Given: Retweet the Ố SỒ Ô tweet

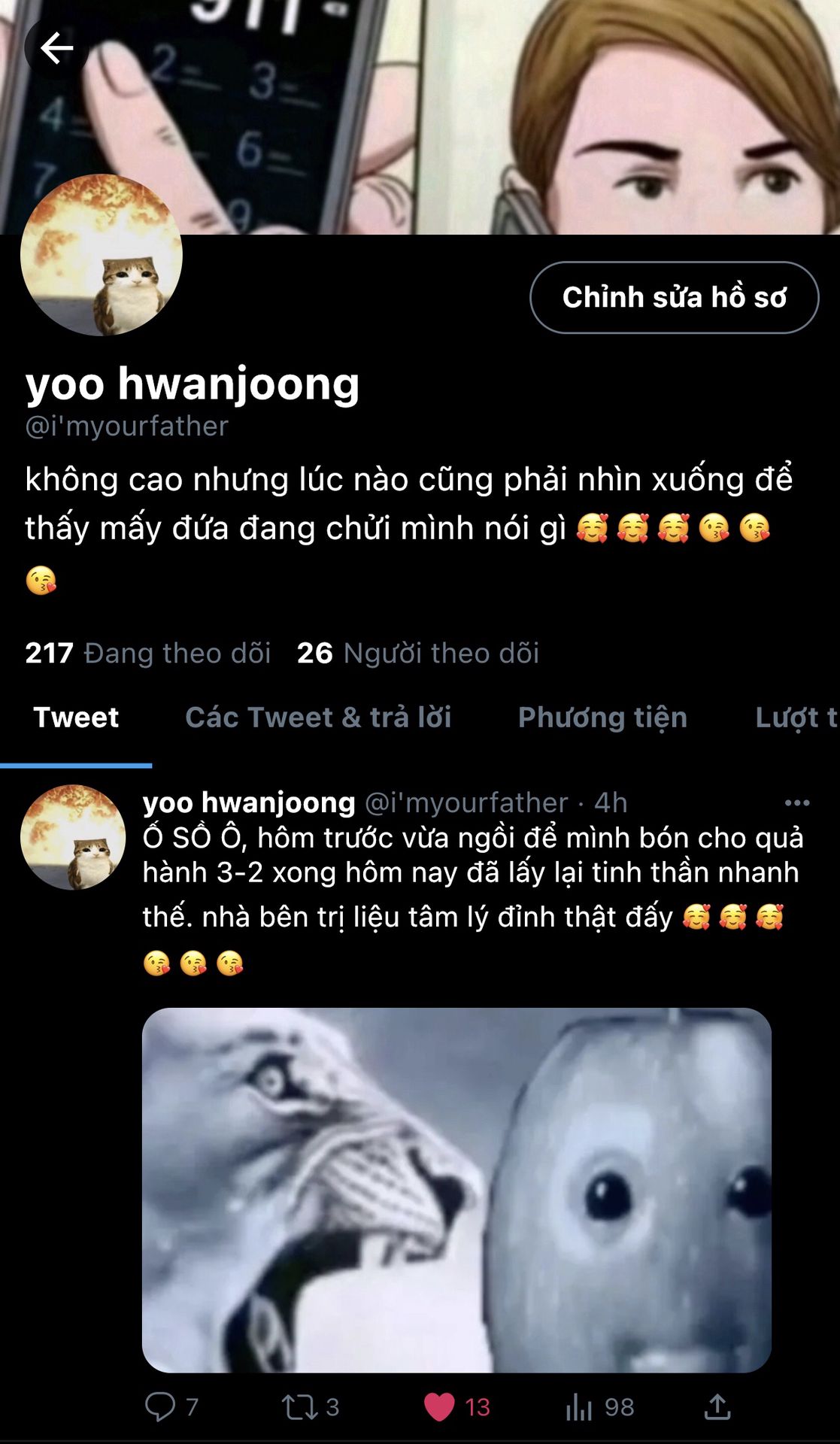Looking at the screenshot, I should pyautogui.click(x=299, y=1406).
